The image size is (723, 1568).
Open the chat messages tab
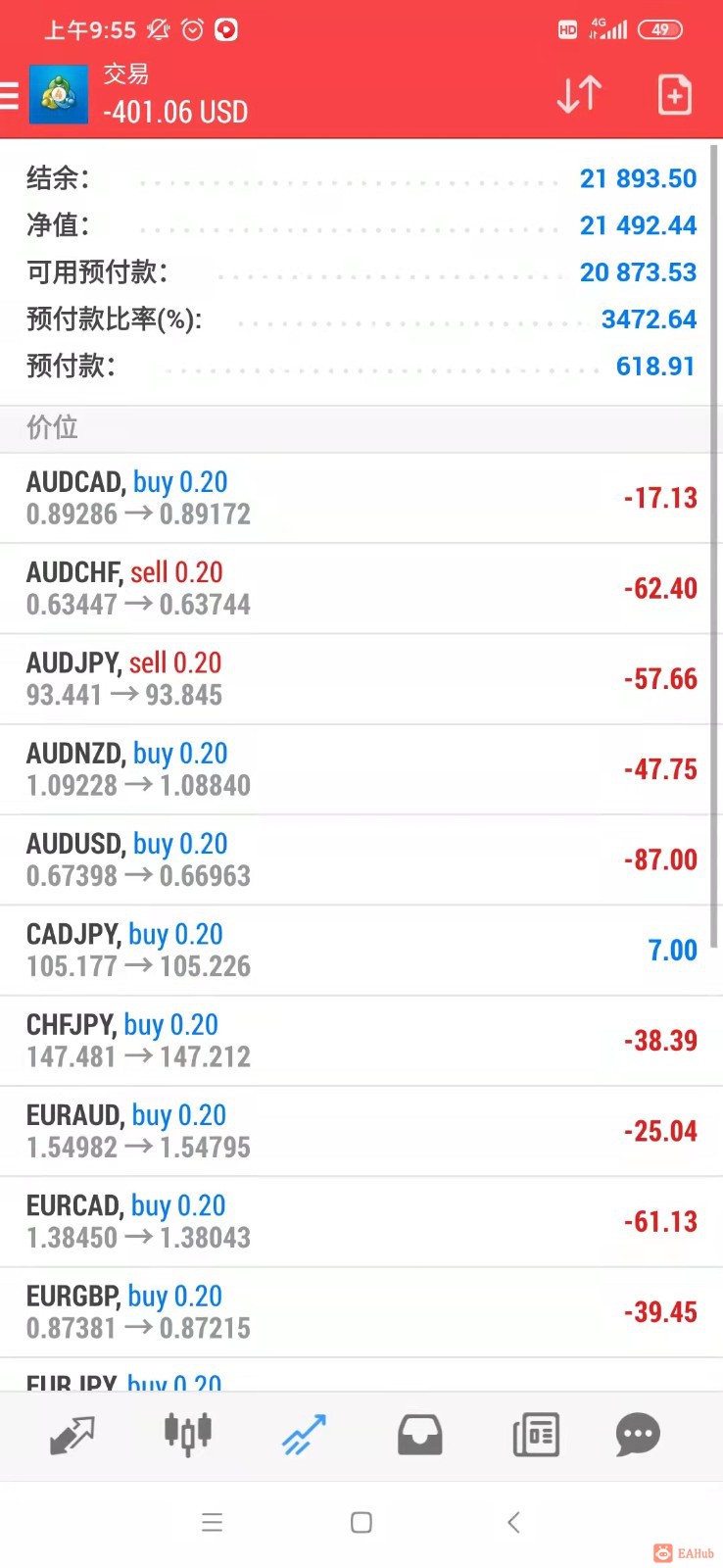tap(638, 1436)
